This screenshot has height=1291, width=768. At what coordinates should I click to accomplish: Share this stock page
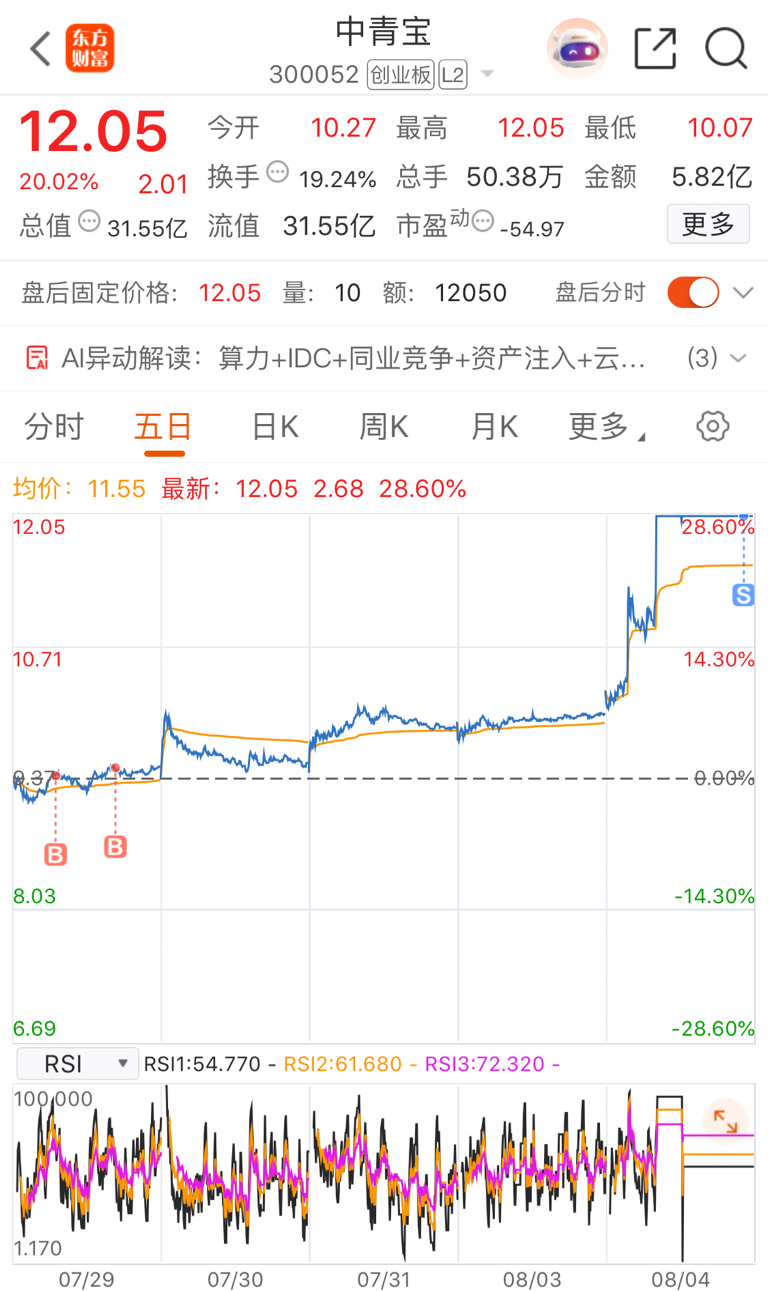[656, 48]
